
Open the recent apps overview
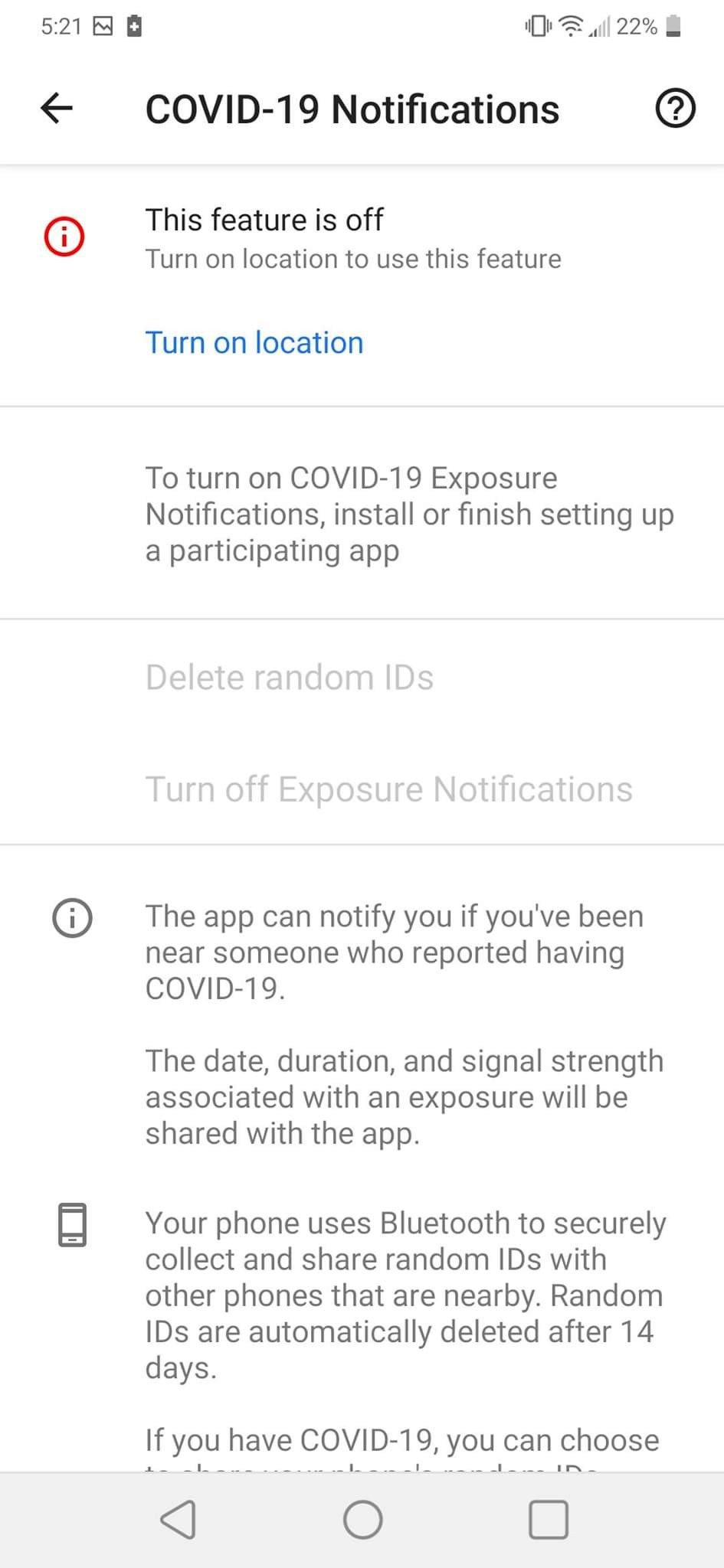(x=548, y=1520)
